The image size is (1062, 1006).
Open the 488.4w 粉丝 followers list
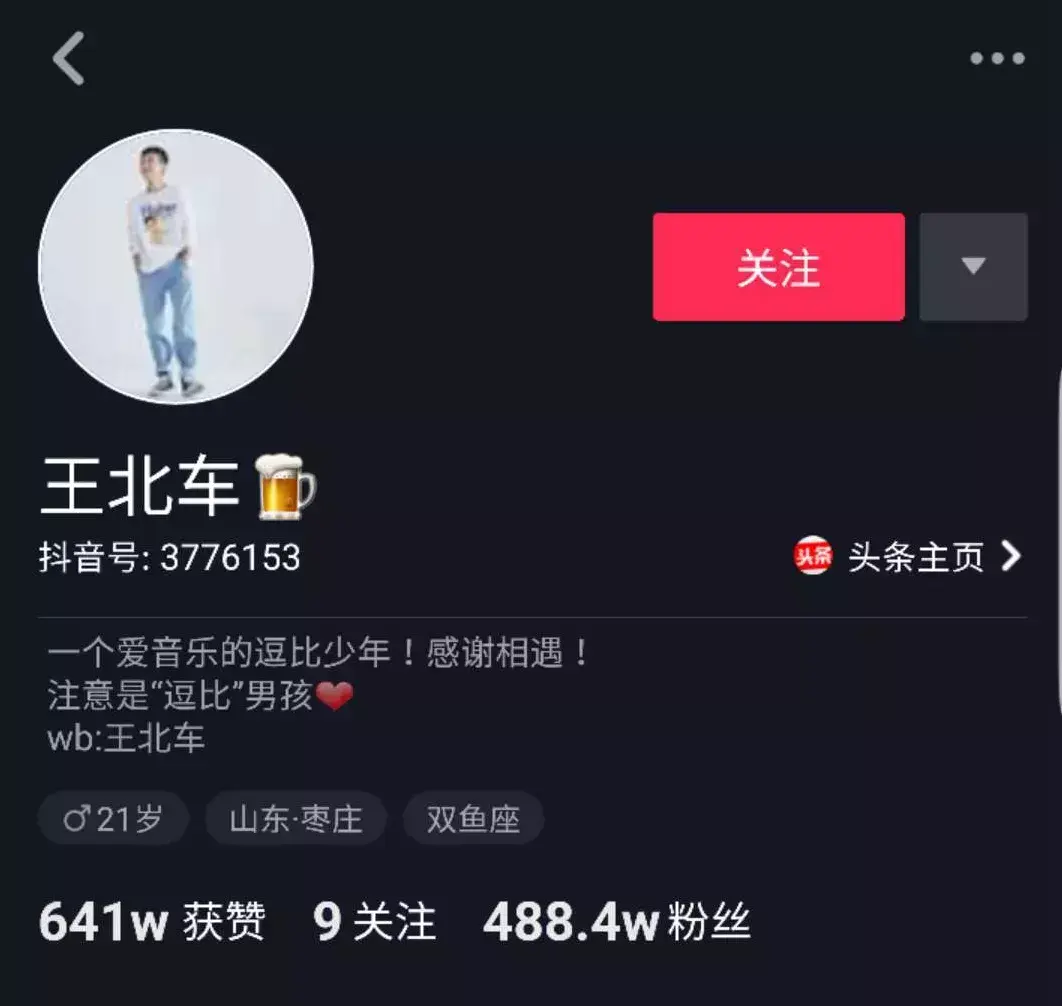616,921
